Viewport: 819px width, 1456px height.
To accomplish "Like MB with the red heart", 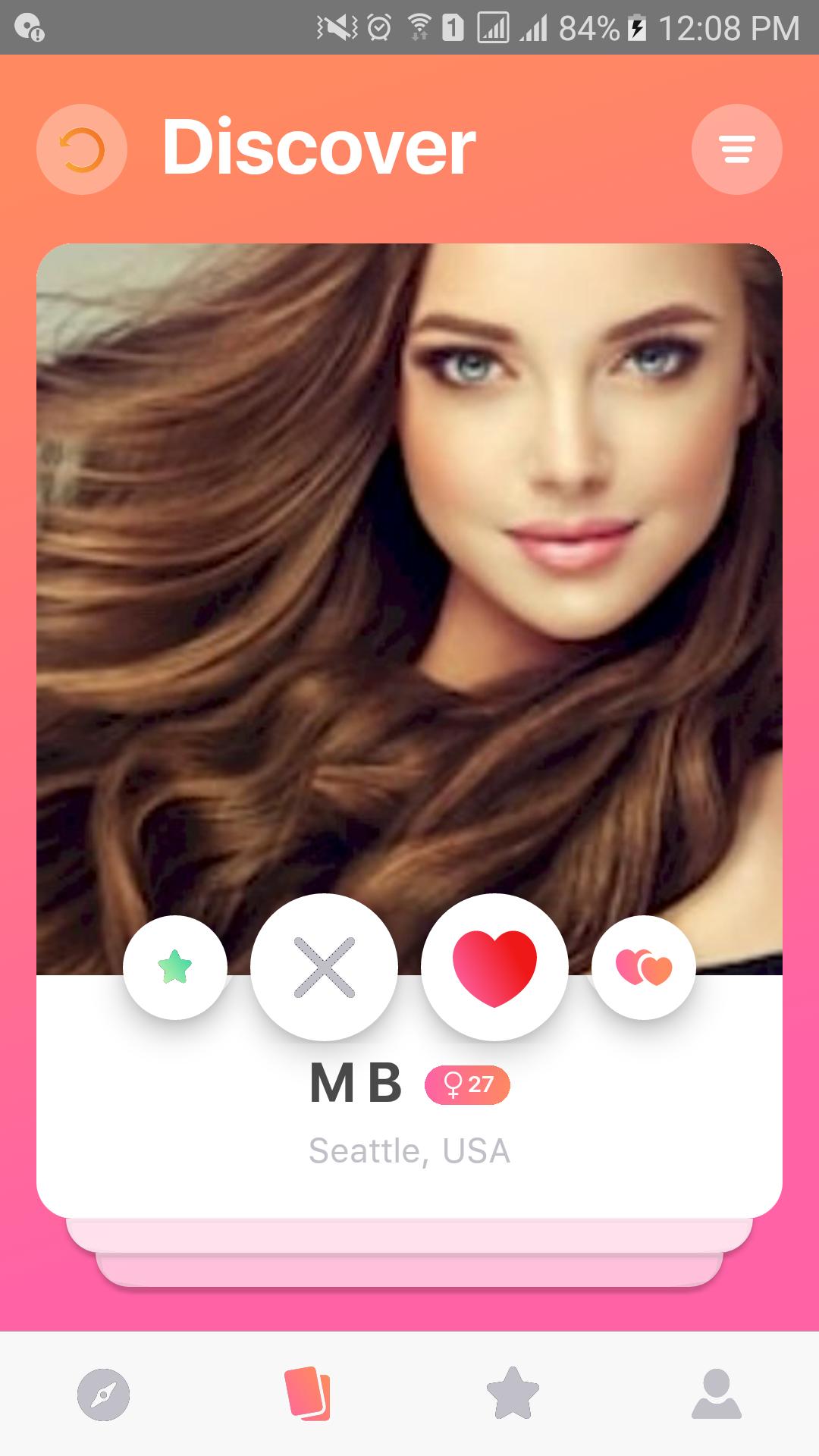I will [x=494, y=967].
